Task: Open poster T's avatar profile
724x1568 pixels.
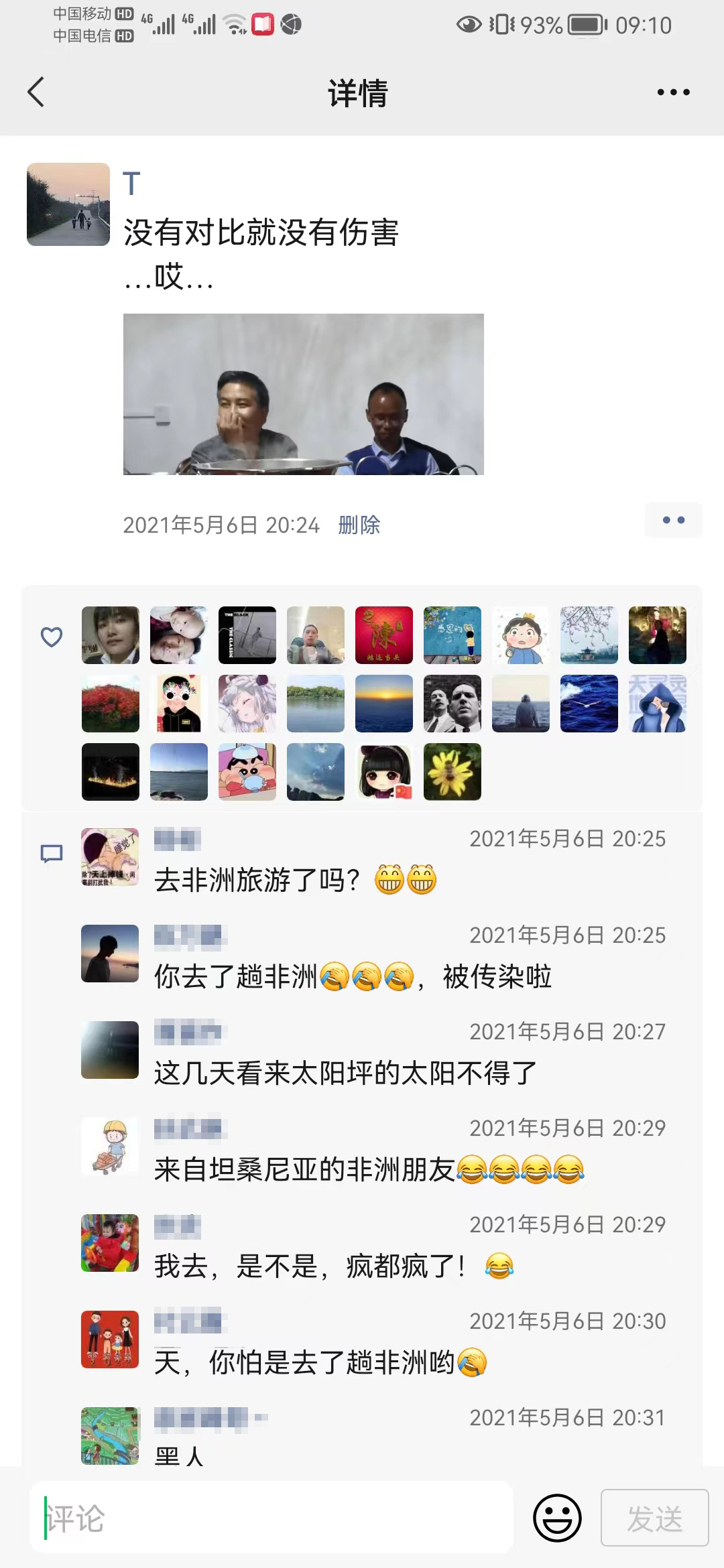Action: click(x=68, y=204)
